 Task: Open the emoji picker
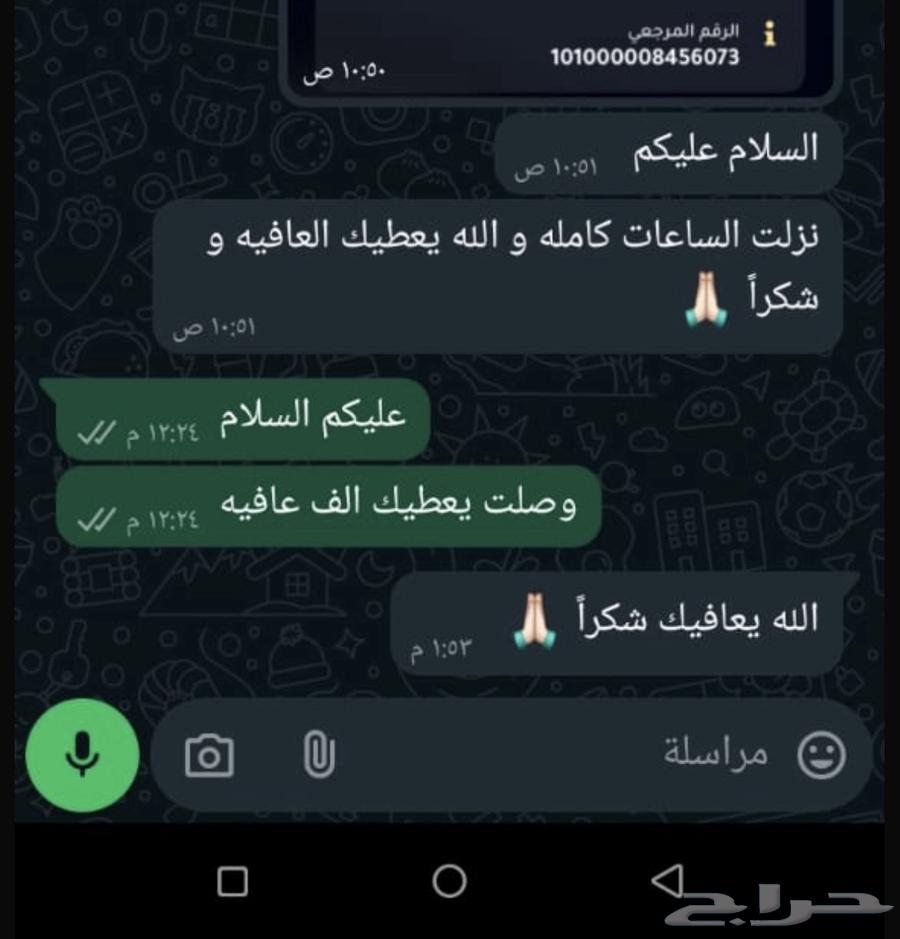(821, 755)
